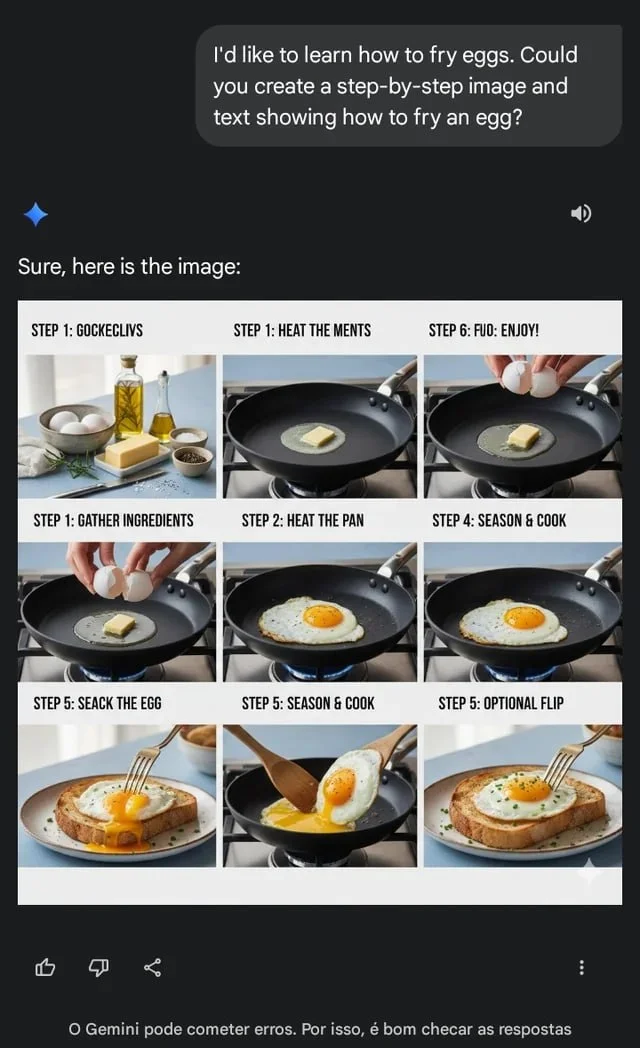Share this Gemini response
The image size is (640, 1048).
[152, 967]
